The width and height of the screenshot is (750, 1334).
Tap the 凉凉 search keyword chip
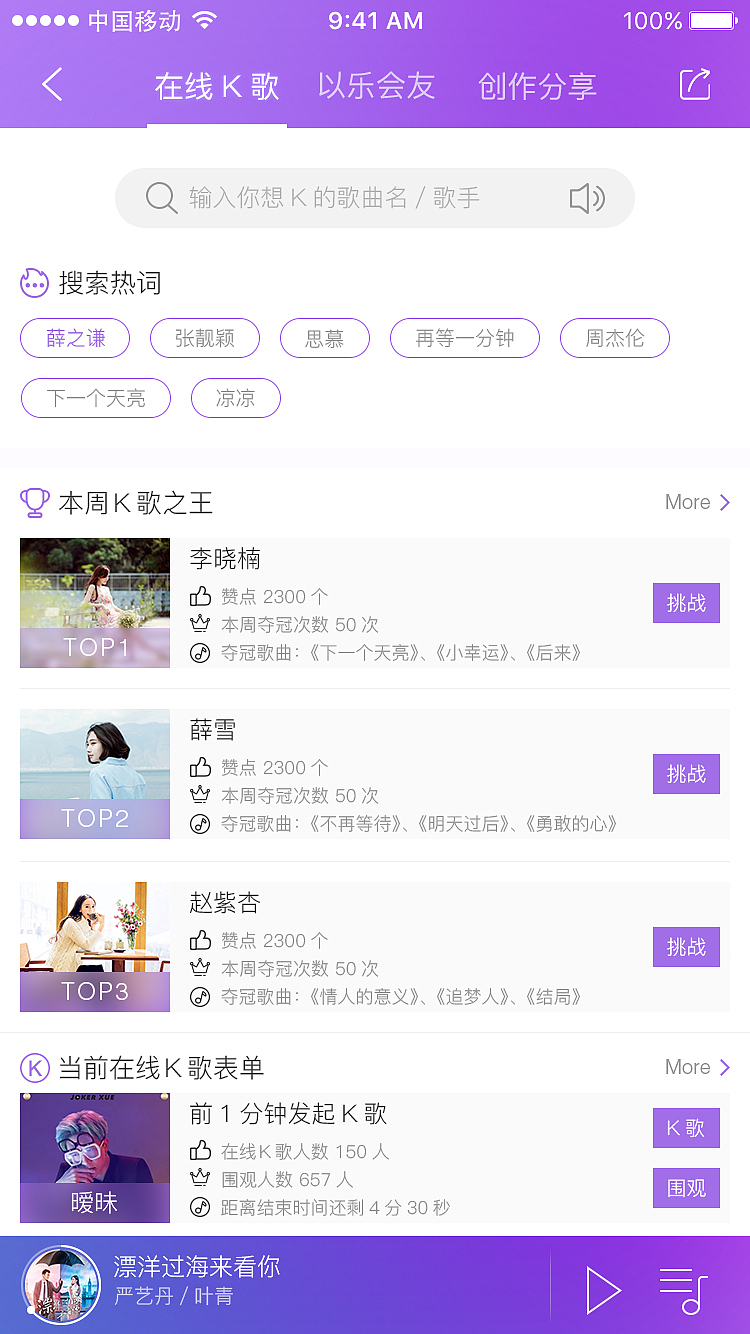236,398
